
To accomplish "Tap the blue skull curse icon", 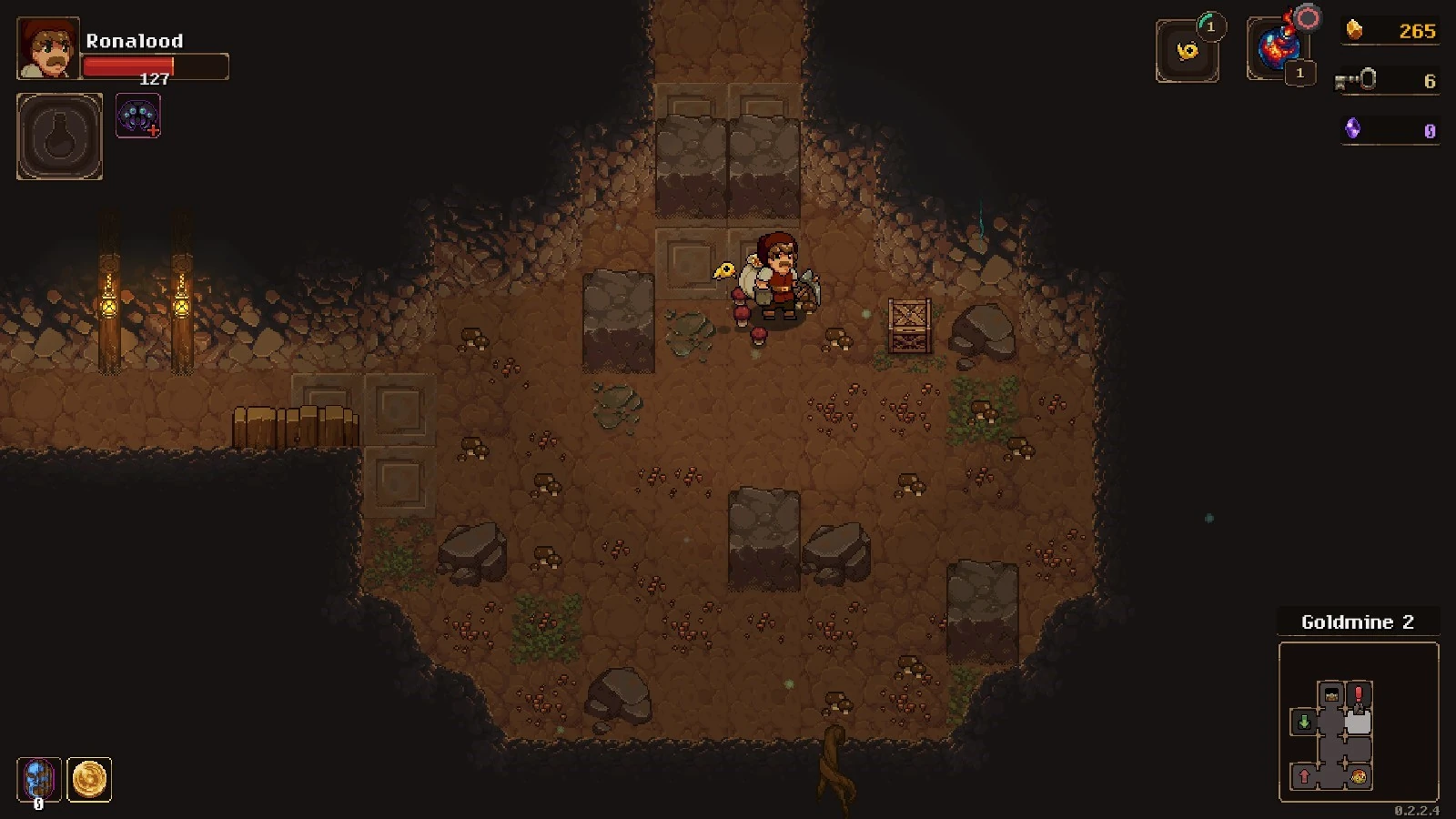I will (39, 780).
